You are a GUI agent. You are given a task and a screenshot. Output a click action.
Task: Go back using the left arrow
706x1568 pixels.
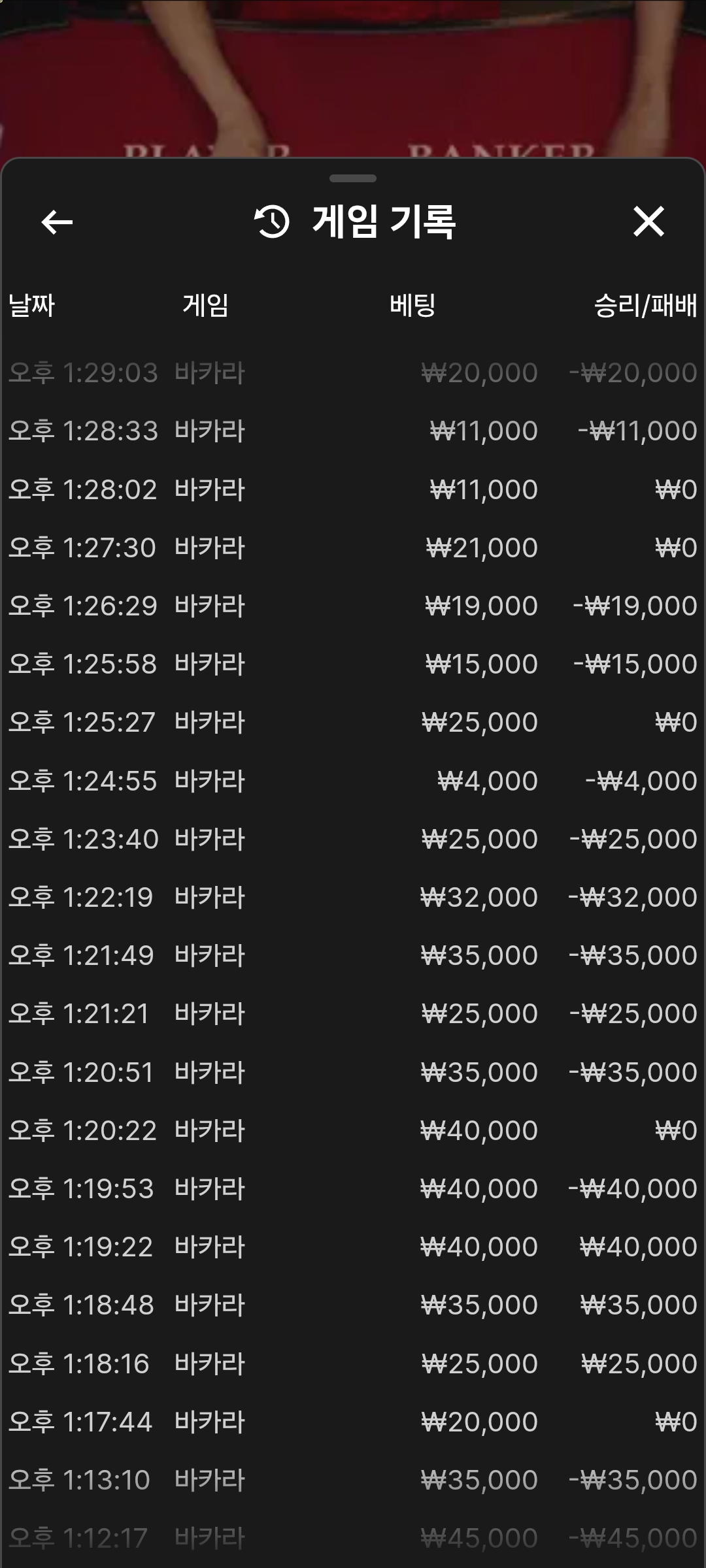[x=57, y=222]
